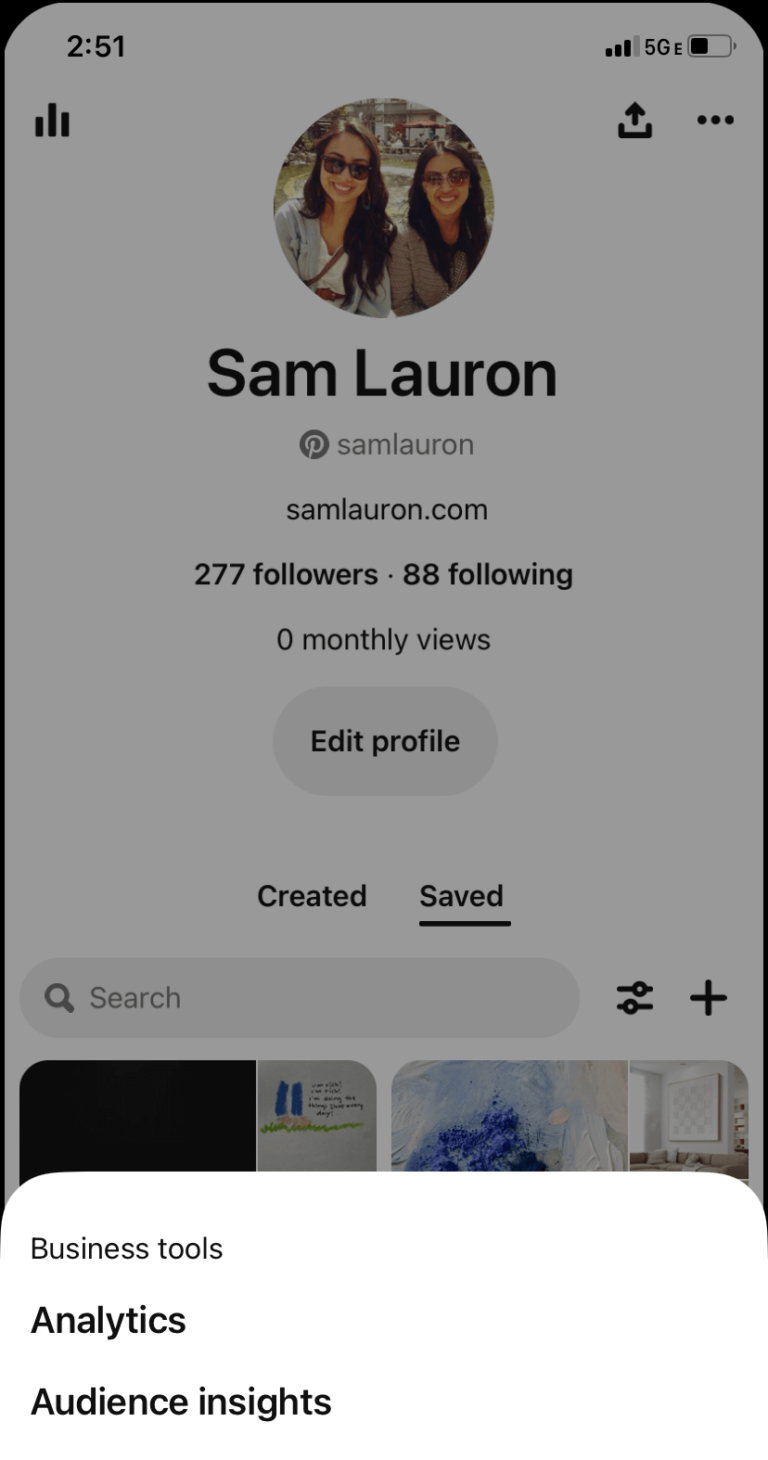This screenshot has width=768, height=1460.
Task: Open the board filter sliders icon
Action: (x=635, y=997)
